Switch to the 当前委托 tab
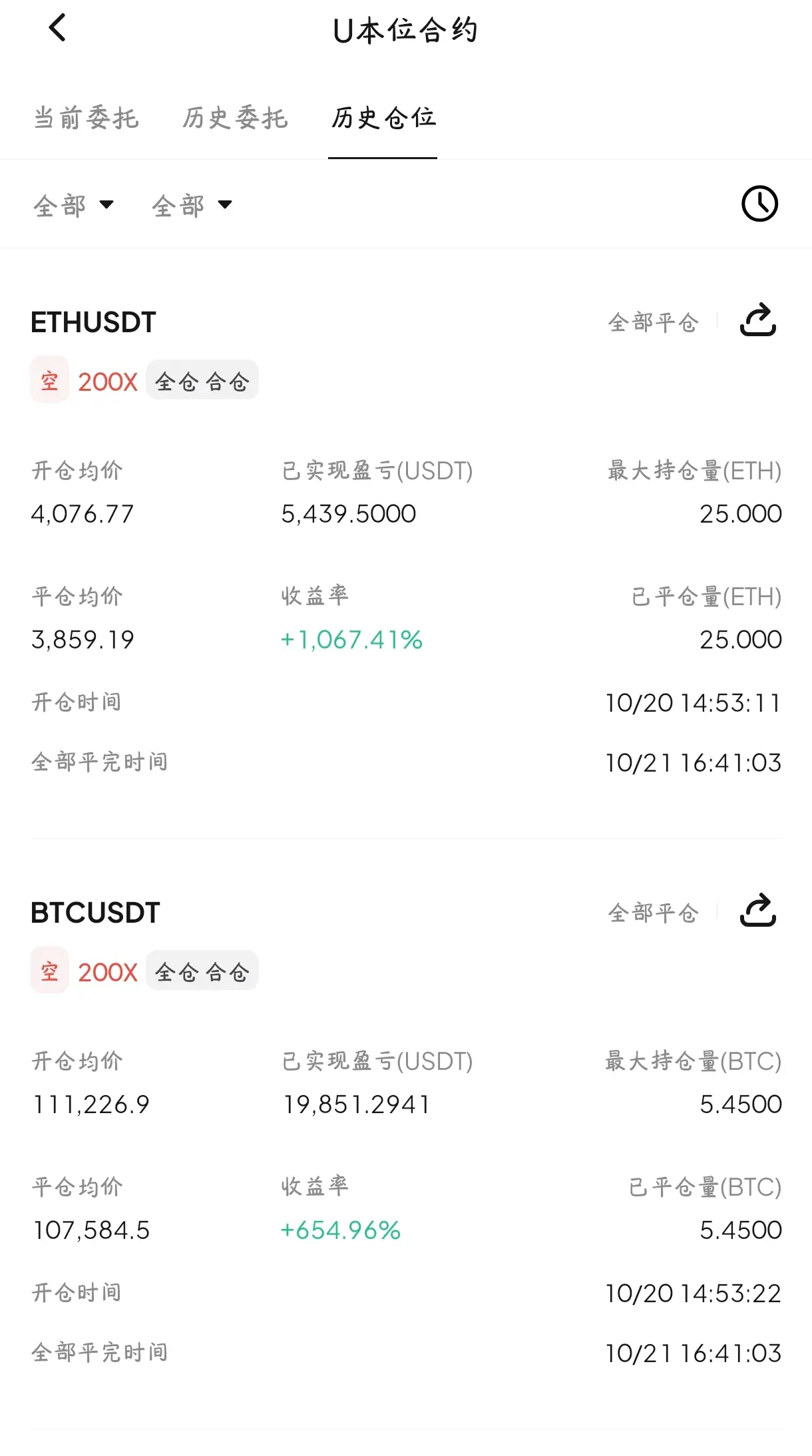The width and height of the screenshot is (812, 1456). click(x=87, y=119)
